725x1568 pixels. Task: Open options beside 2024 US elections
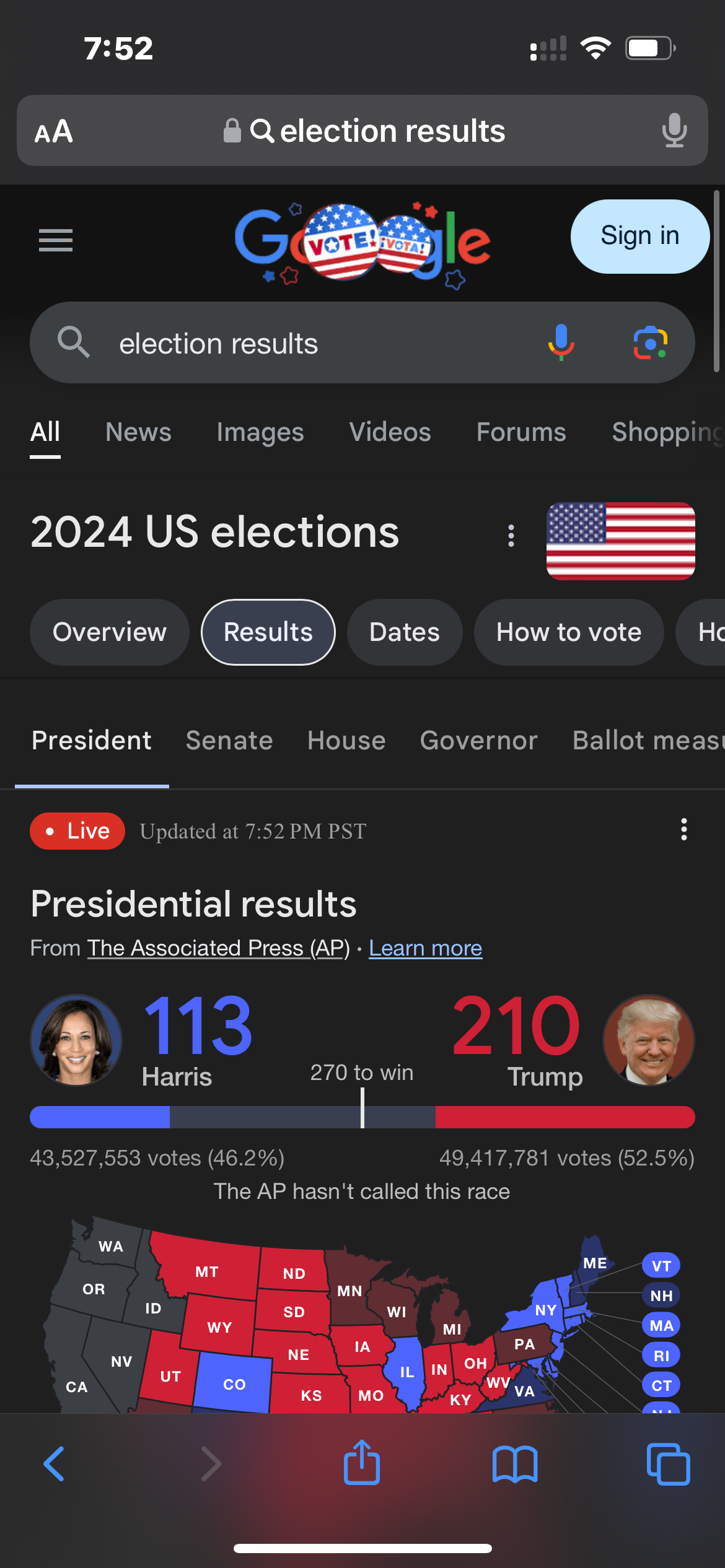tap(511, 536)
